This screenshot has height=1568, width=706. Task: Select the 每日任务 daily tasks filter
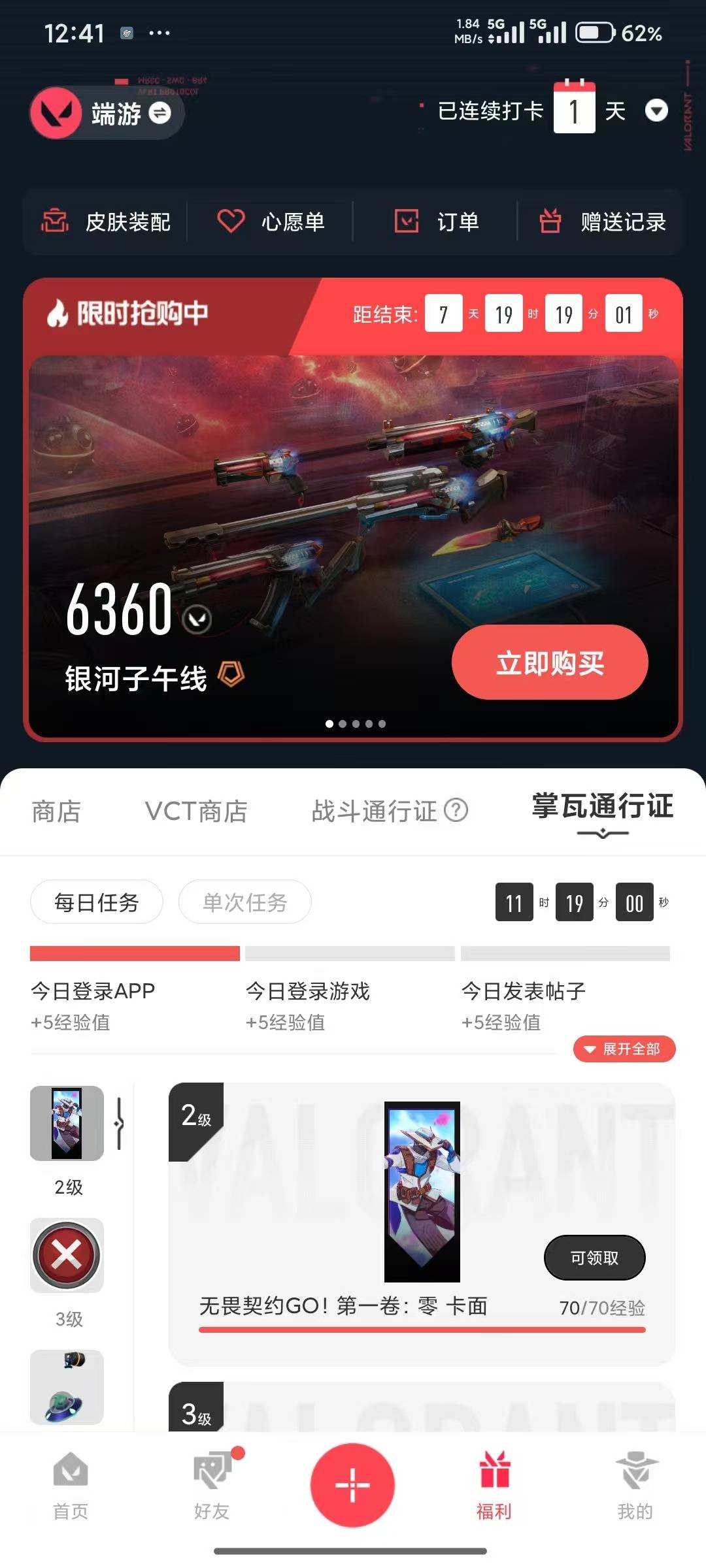(96, 901)
